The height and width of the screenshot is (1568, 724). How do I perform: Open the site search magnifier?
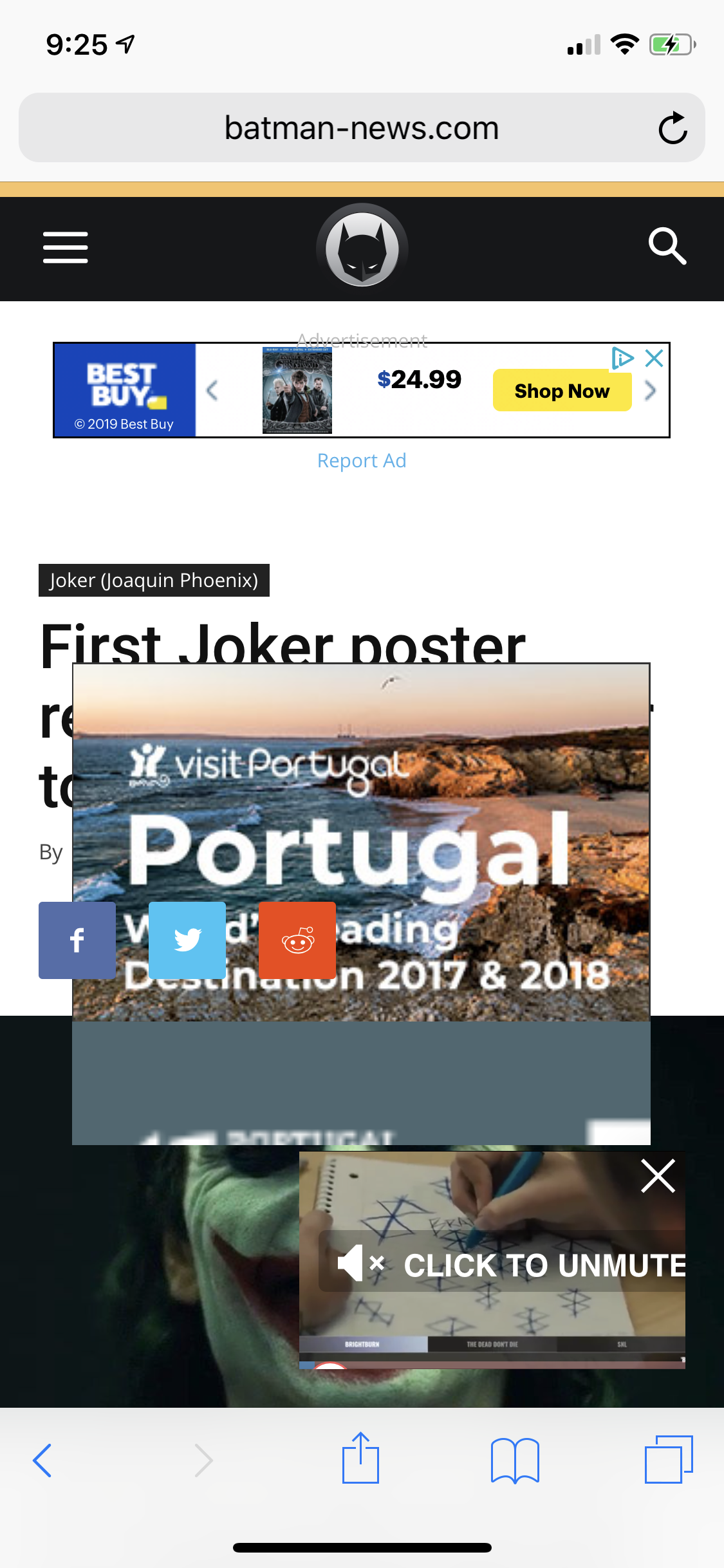point(667,246)
